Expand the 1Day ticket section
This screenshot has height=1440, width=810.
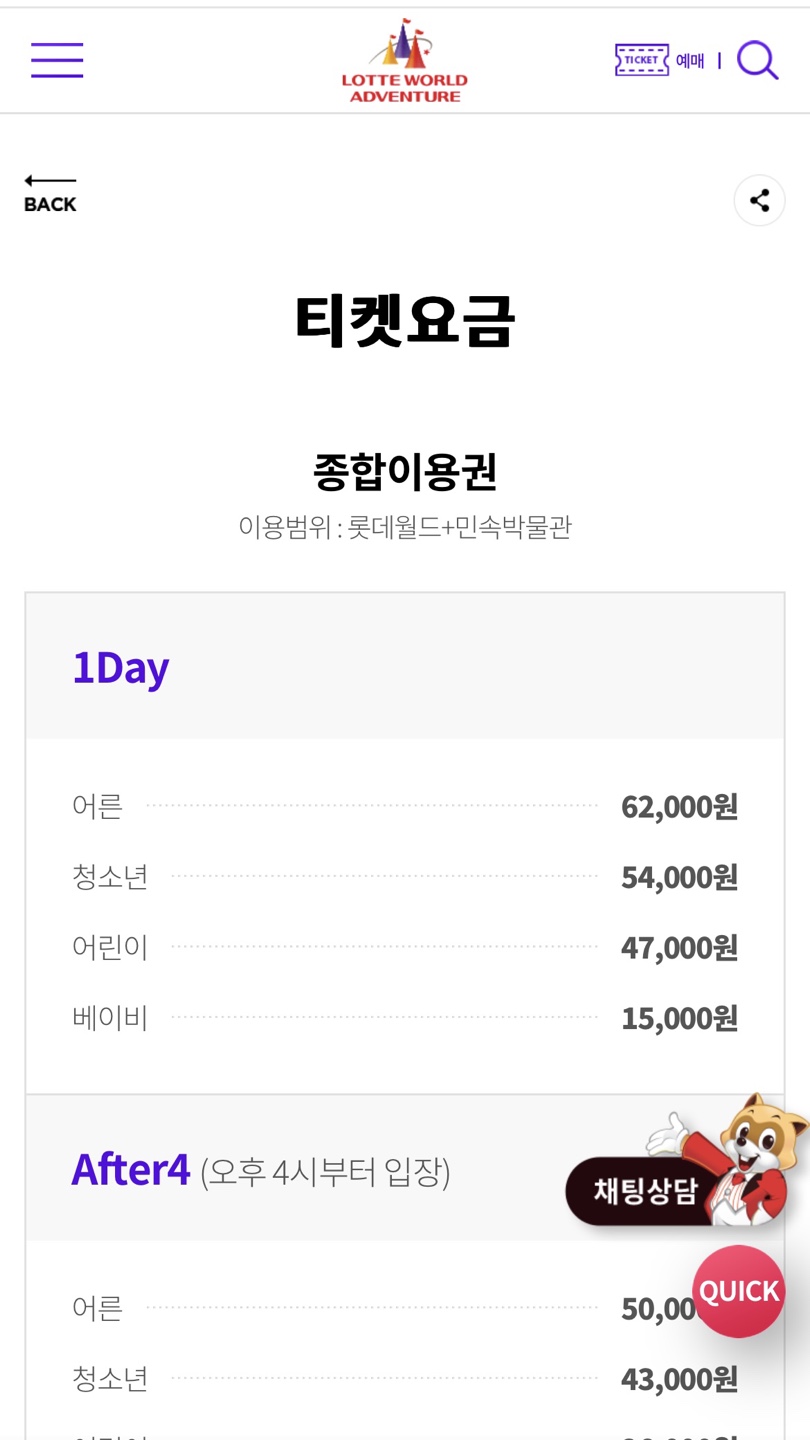click(122, 667)
